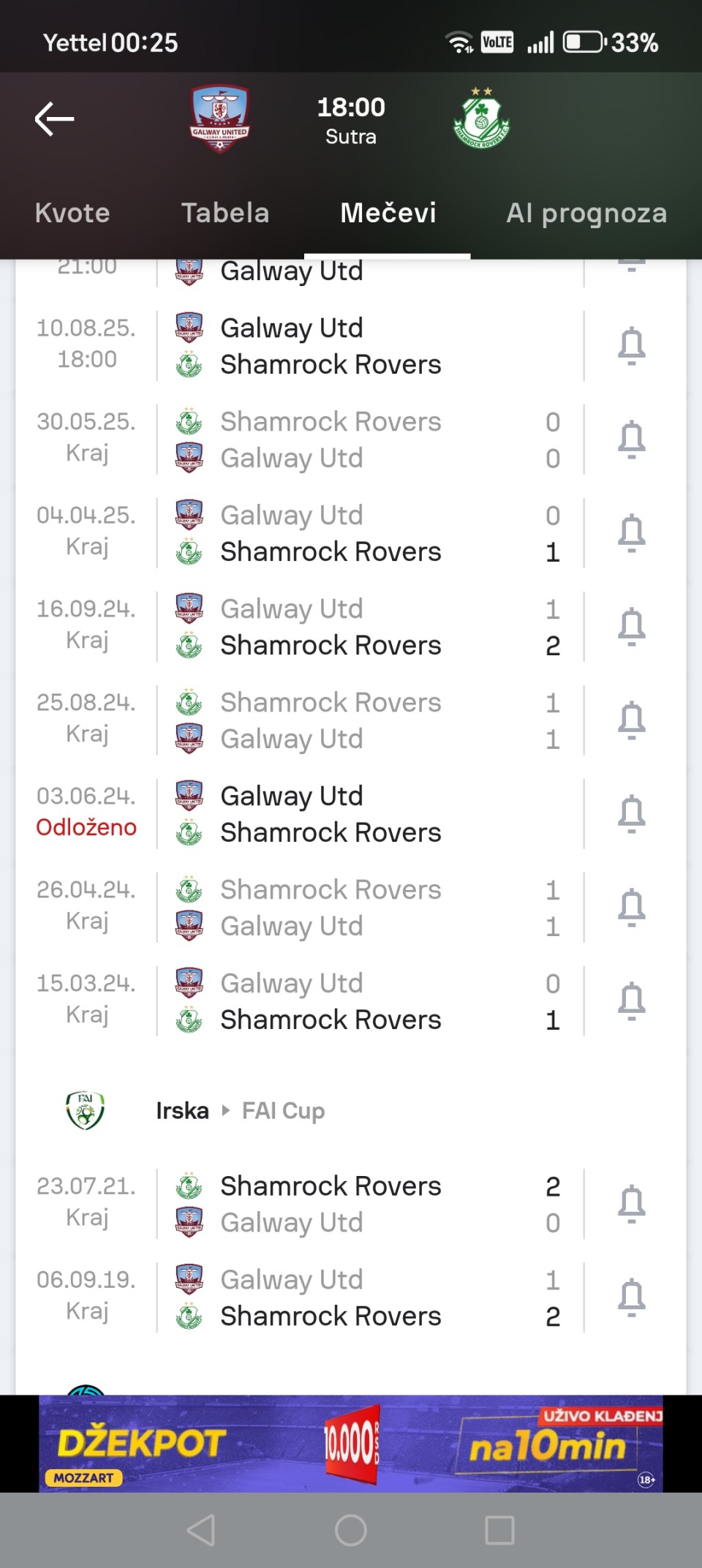Screen dimensions: 702x1568
Task: Open the Mozzart Džekpot ad banner
Action: [351, 1444]
